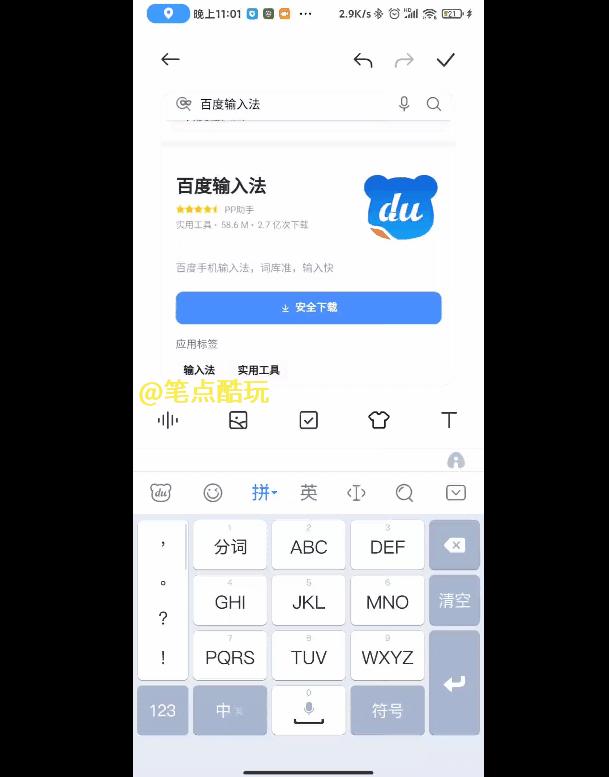Tap the keyboard backspace key

point(454,546)
